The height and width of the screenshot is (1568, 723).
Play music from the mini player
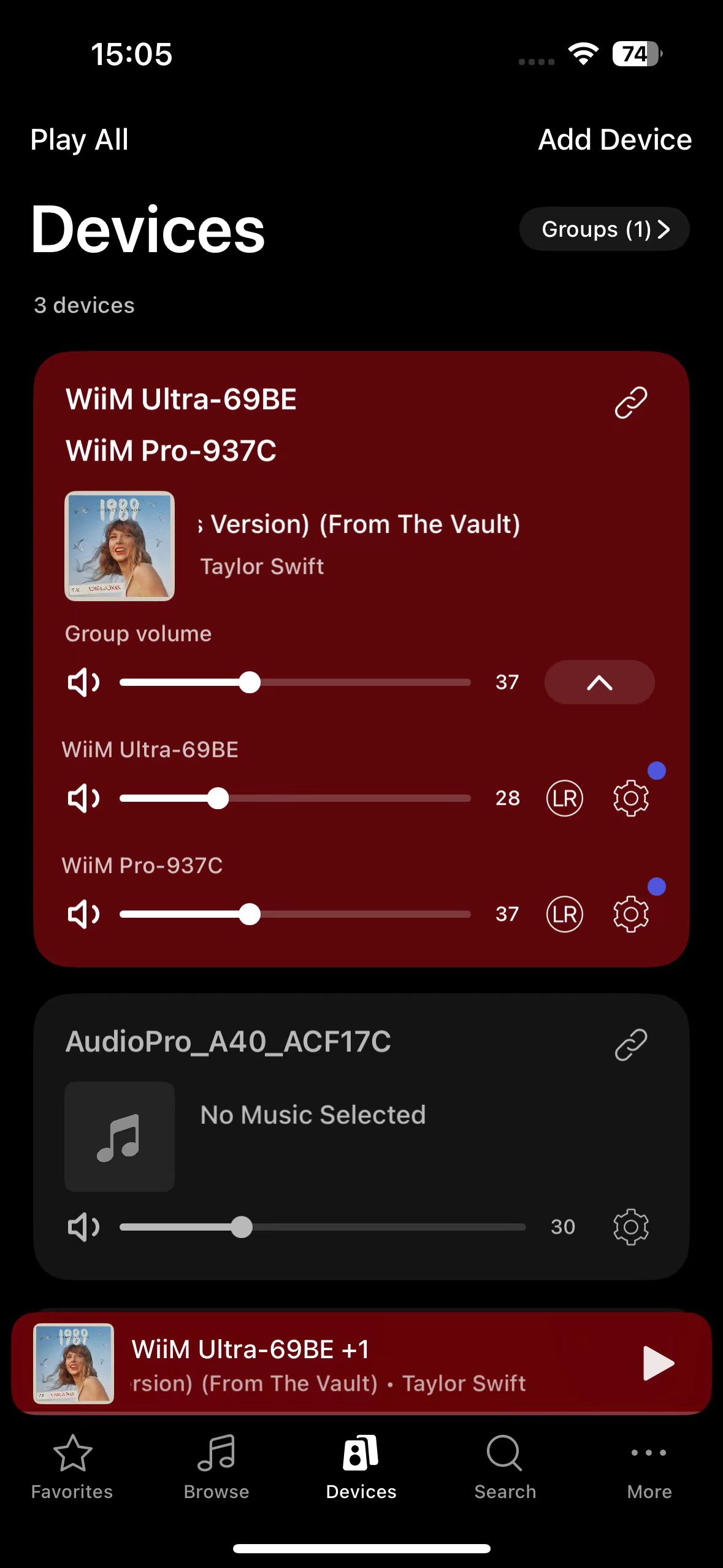tap(658, 1363)
